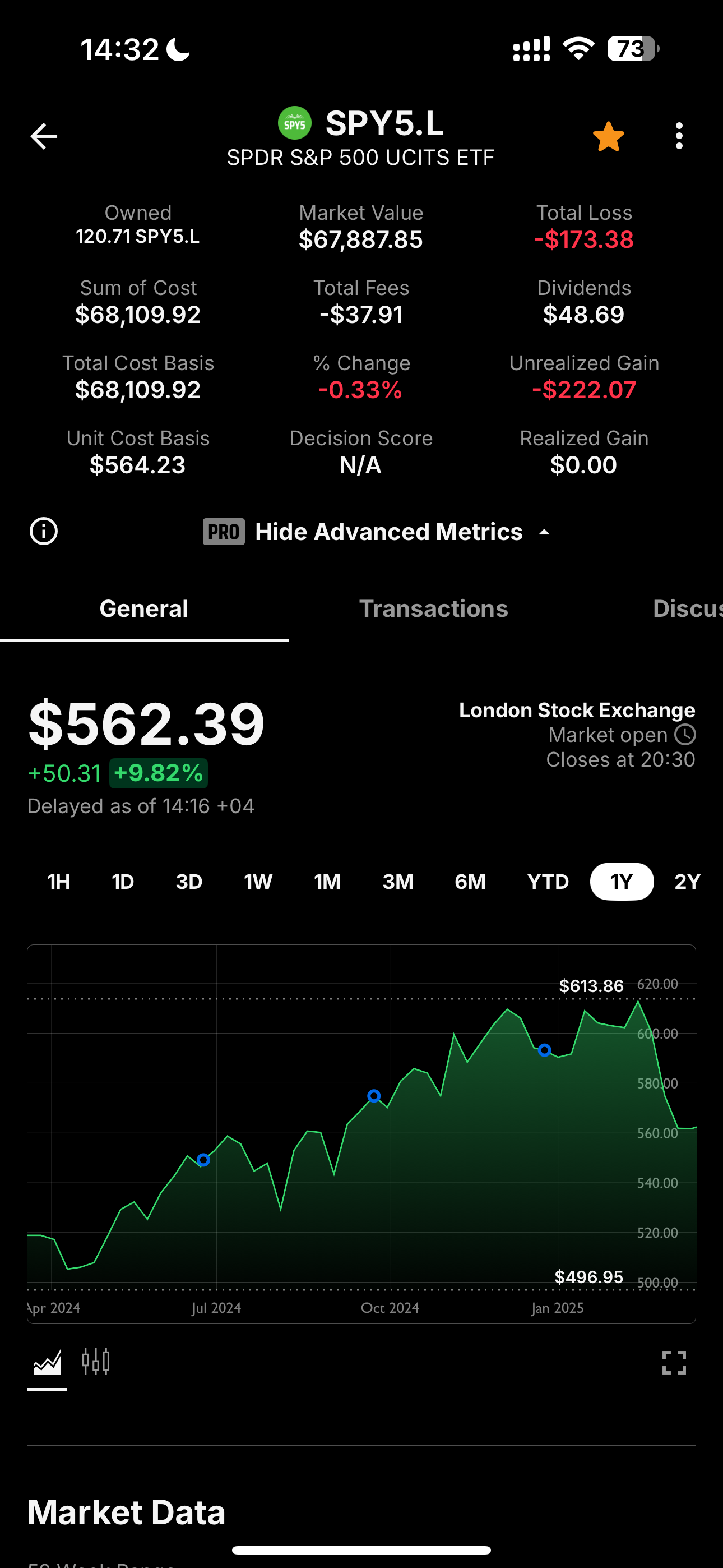Viewport: 723px width, 1568px height.
Task: Expand chart to fullscreen
Action: tap(674, 1363)
